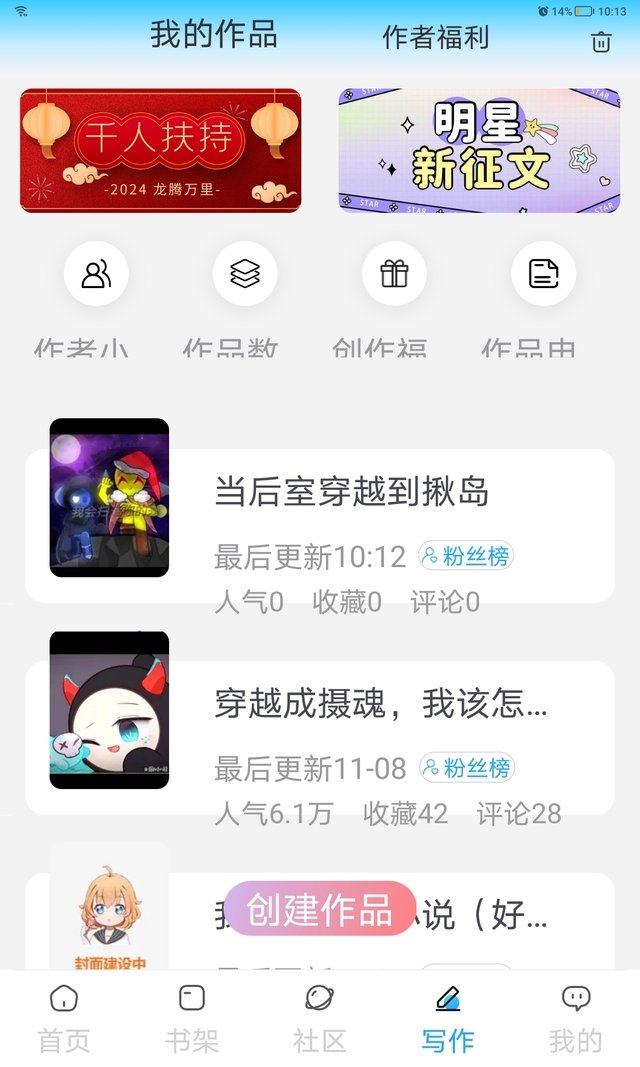This screenshot has height=1067, width=640.
Task: Open the gift box benefits icon
Action: pyautogui.click(x=394, y=274)
